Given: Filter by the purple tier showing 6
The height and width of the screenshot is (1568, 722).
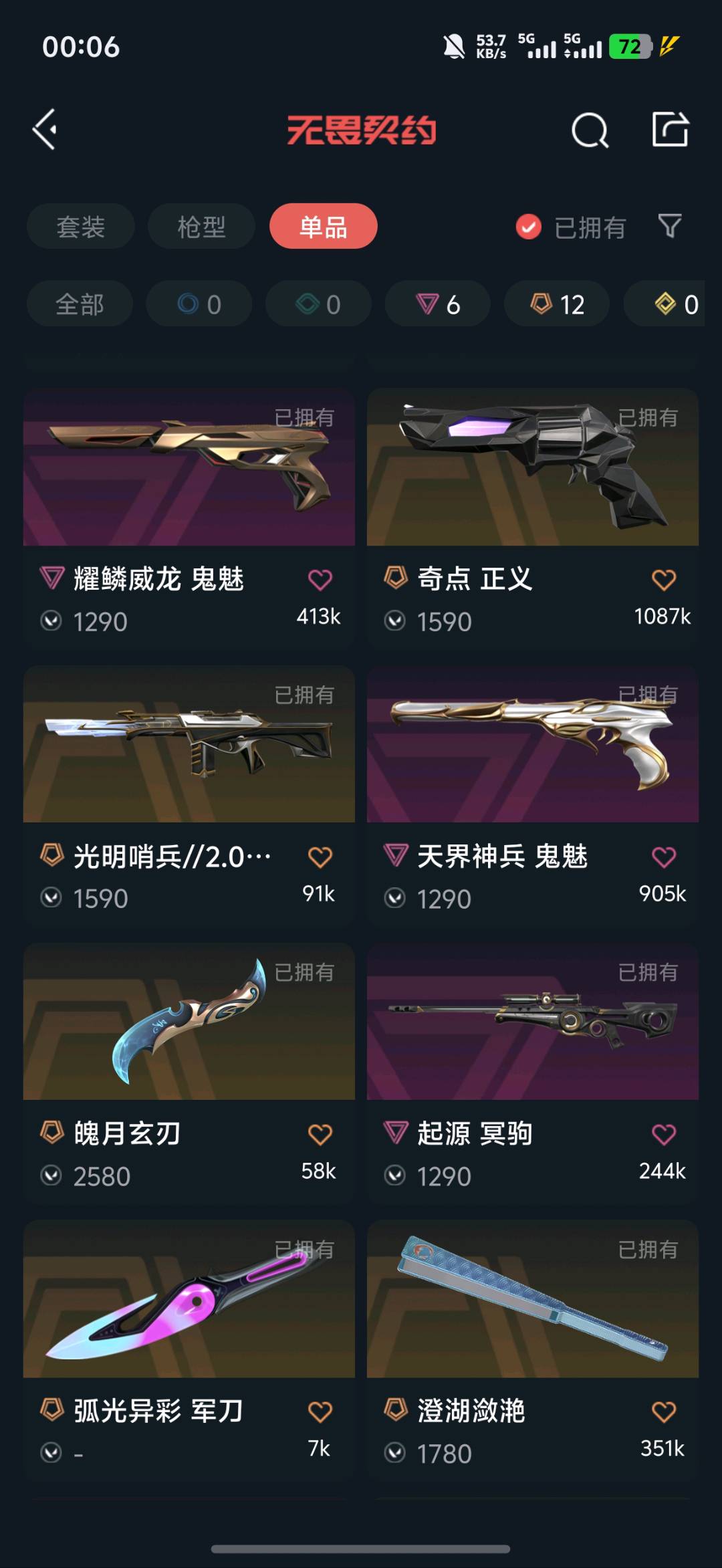Looking at the screenshot, I should [x=438, y=304].
